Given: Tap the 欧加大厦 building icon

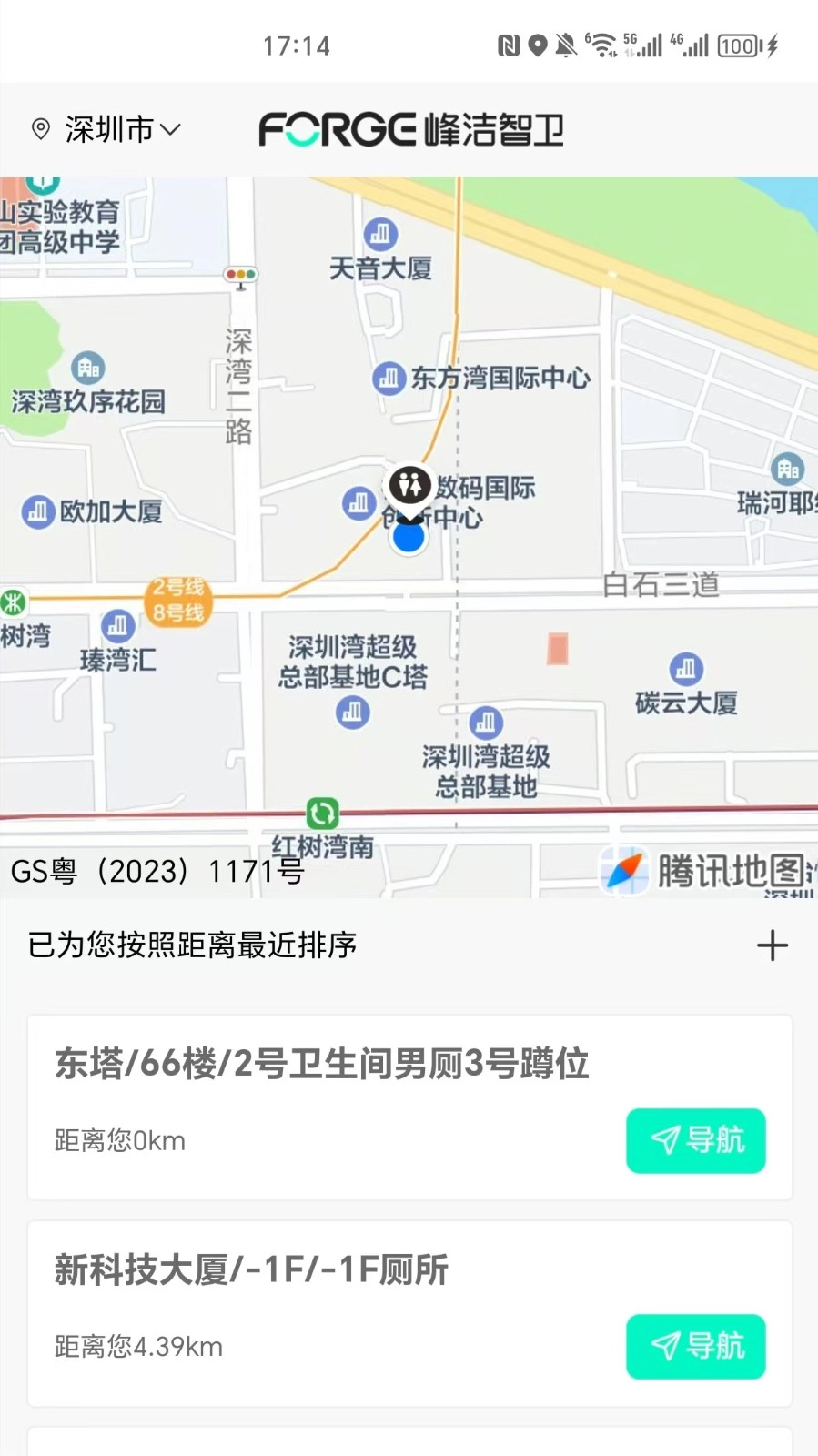Looking at the screenshot, I should click(37, 511).
